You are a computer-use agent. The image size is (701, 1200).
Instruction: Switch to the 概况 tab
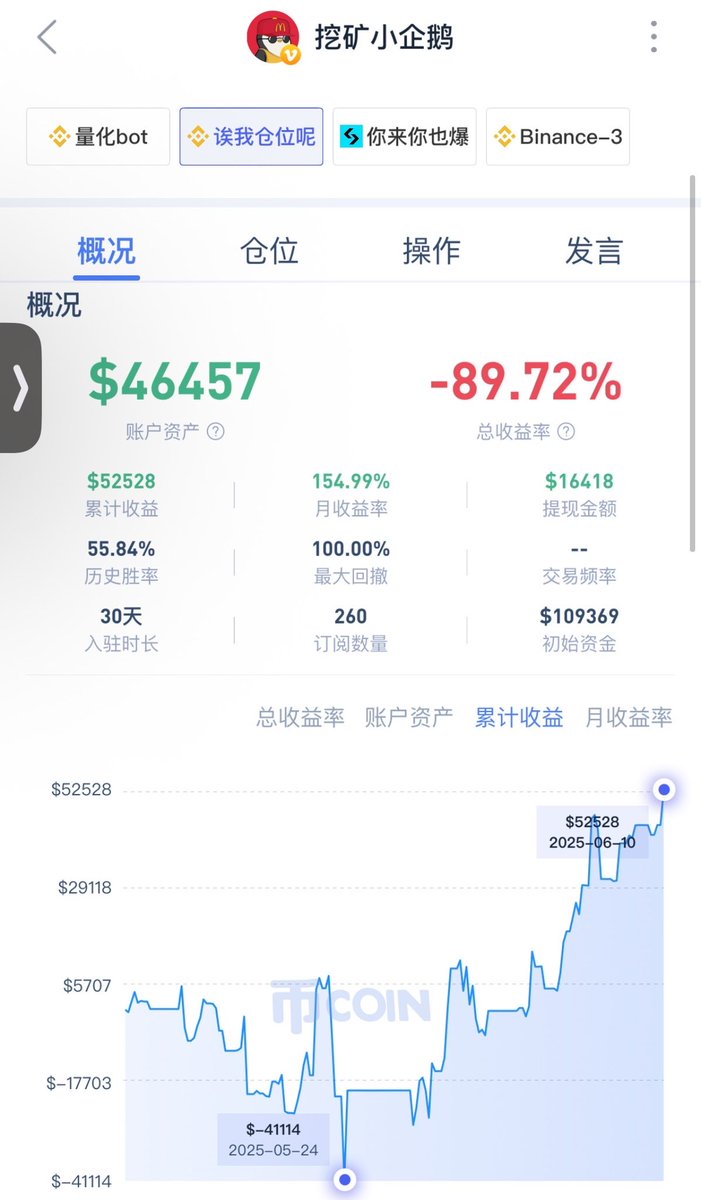click(x=107, y=251)
